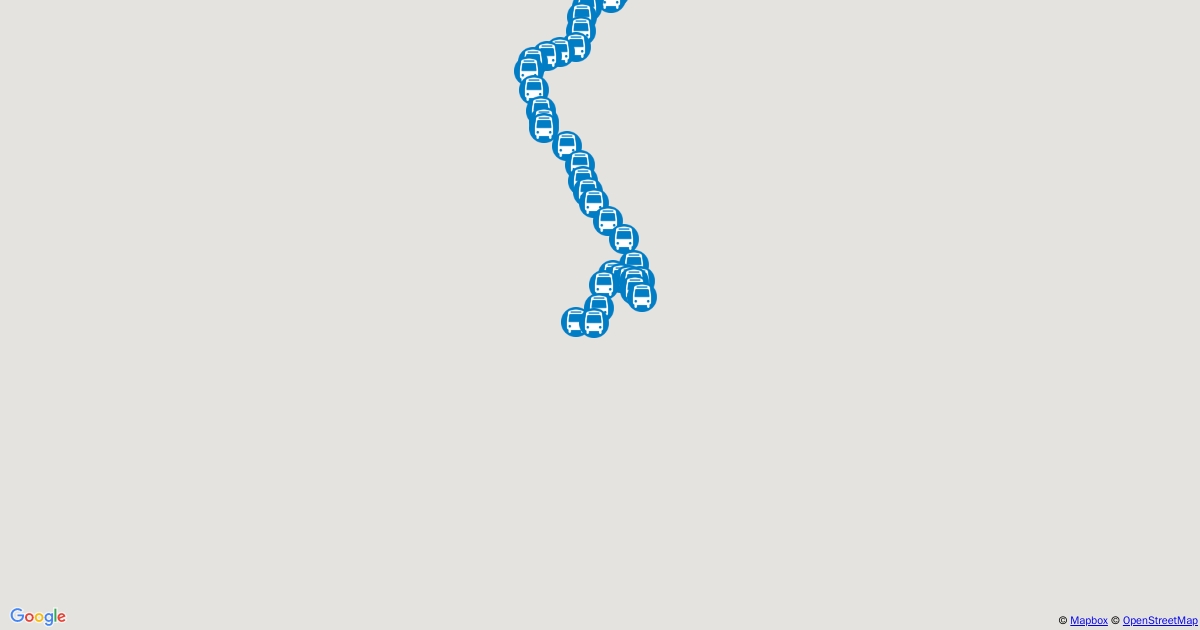Open the OpenStreetMap attribution link
Viewport: 1200px width, 630px height.
(1159, 621)
